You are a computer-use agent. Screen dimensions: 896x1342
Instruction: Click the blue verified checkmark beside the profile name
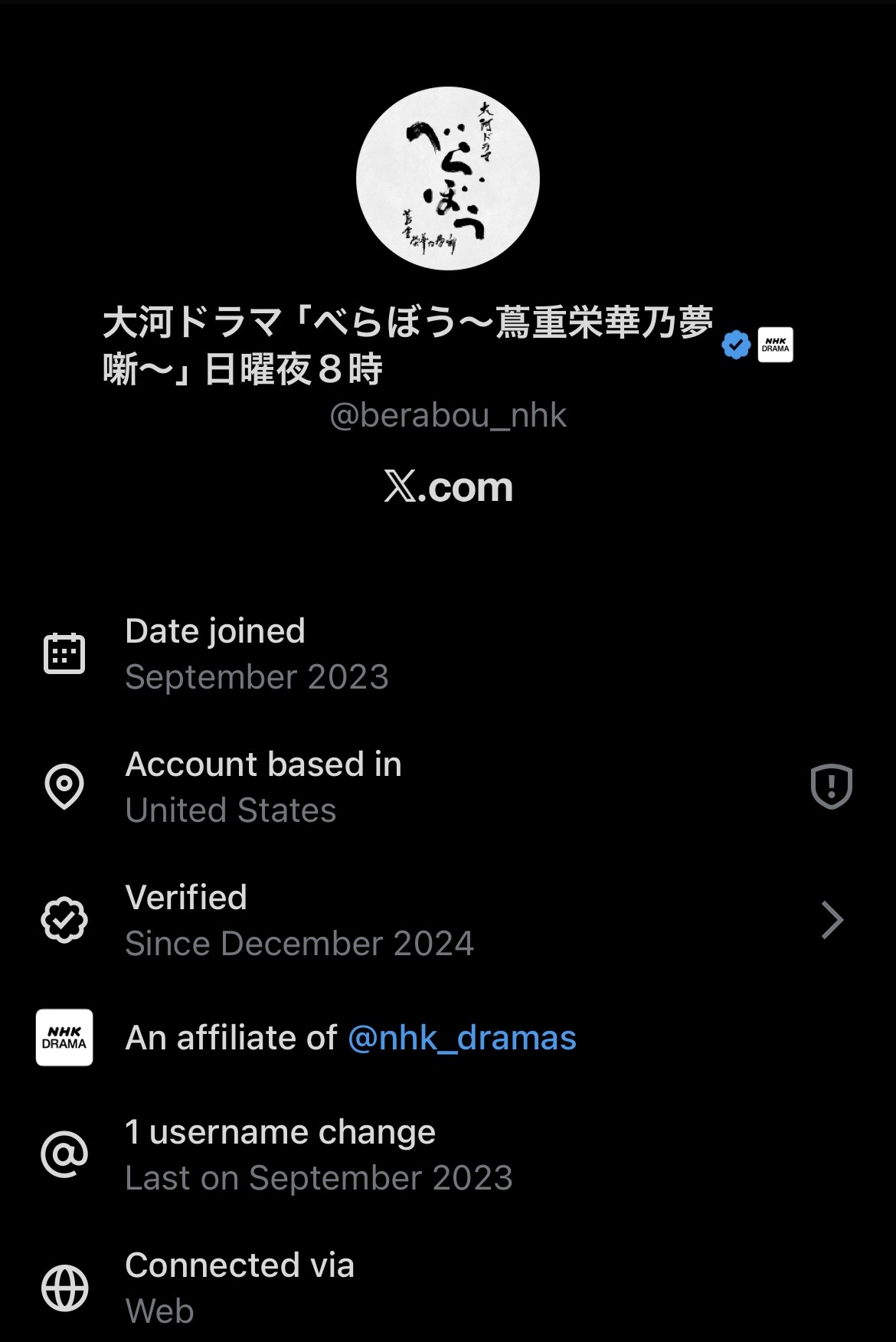pos(736,344)
